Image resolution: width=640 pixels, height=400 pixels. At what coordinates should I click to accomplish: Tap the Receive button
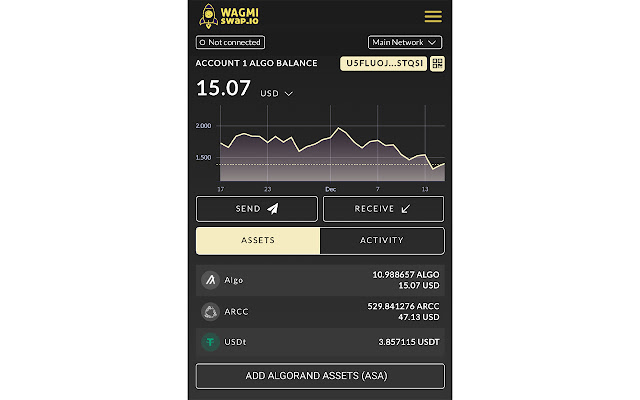point(382,209)
